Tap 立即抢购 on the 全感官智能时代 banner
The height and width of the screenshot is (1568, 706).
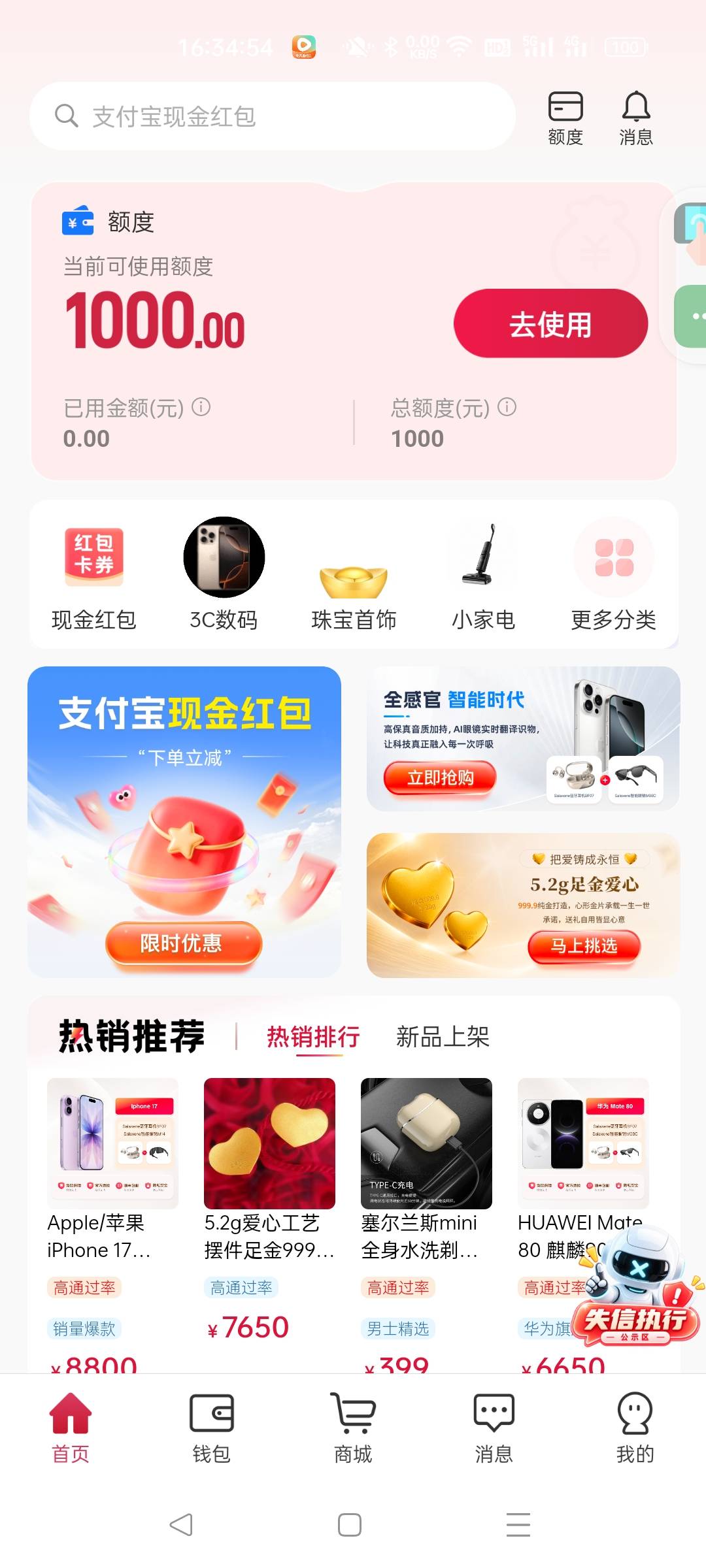point(440,778)
